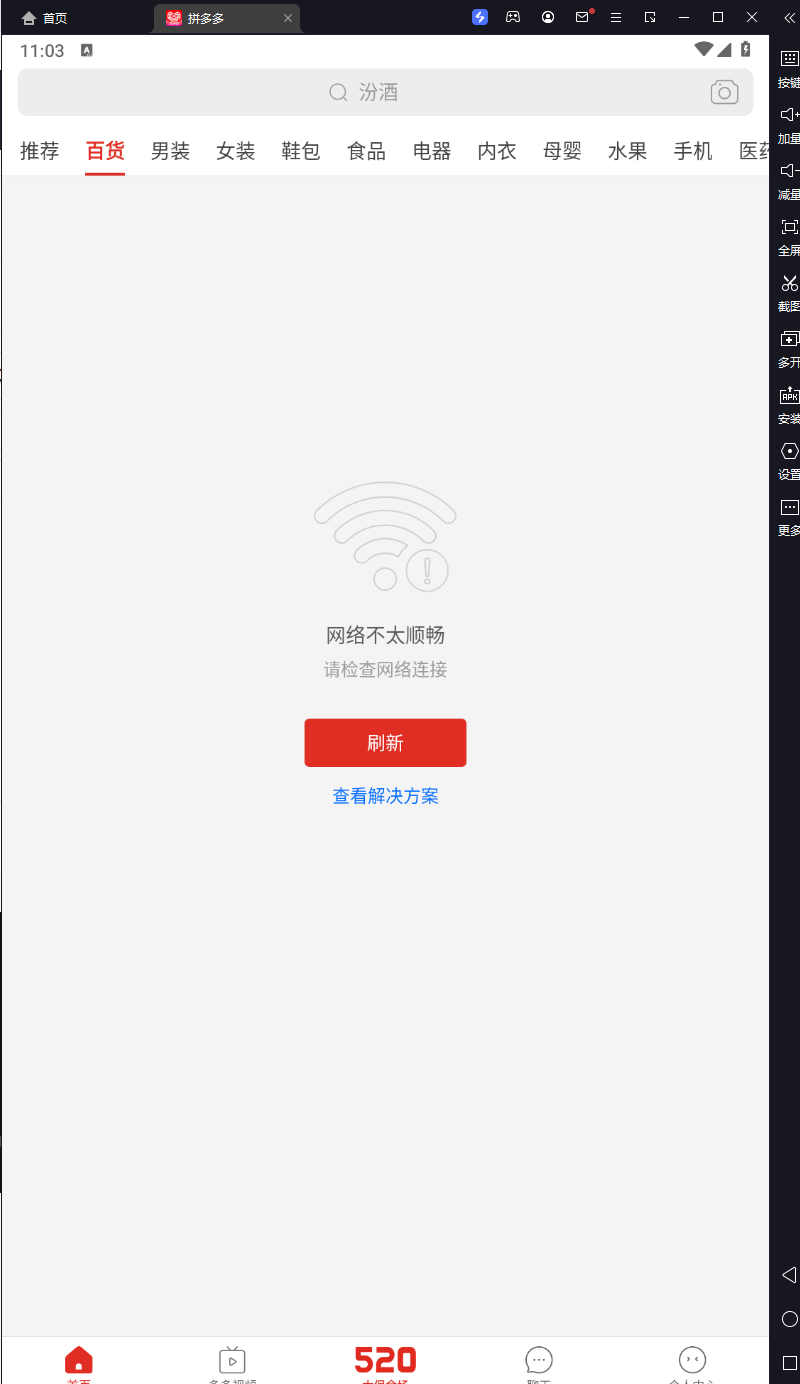Select the 鞋包 category tab
This screenshot has width=800, height=1384.
click(301, 151)
